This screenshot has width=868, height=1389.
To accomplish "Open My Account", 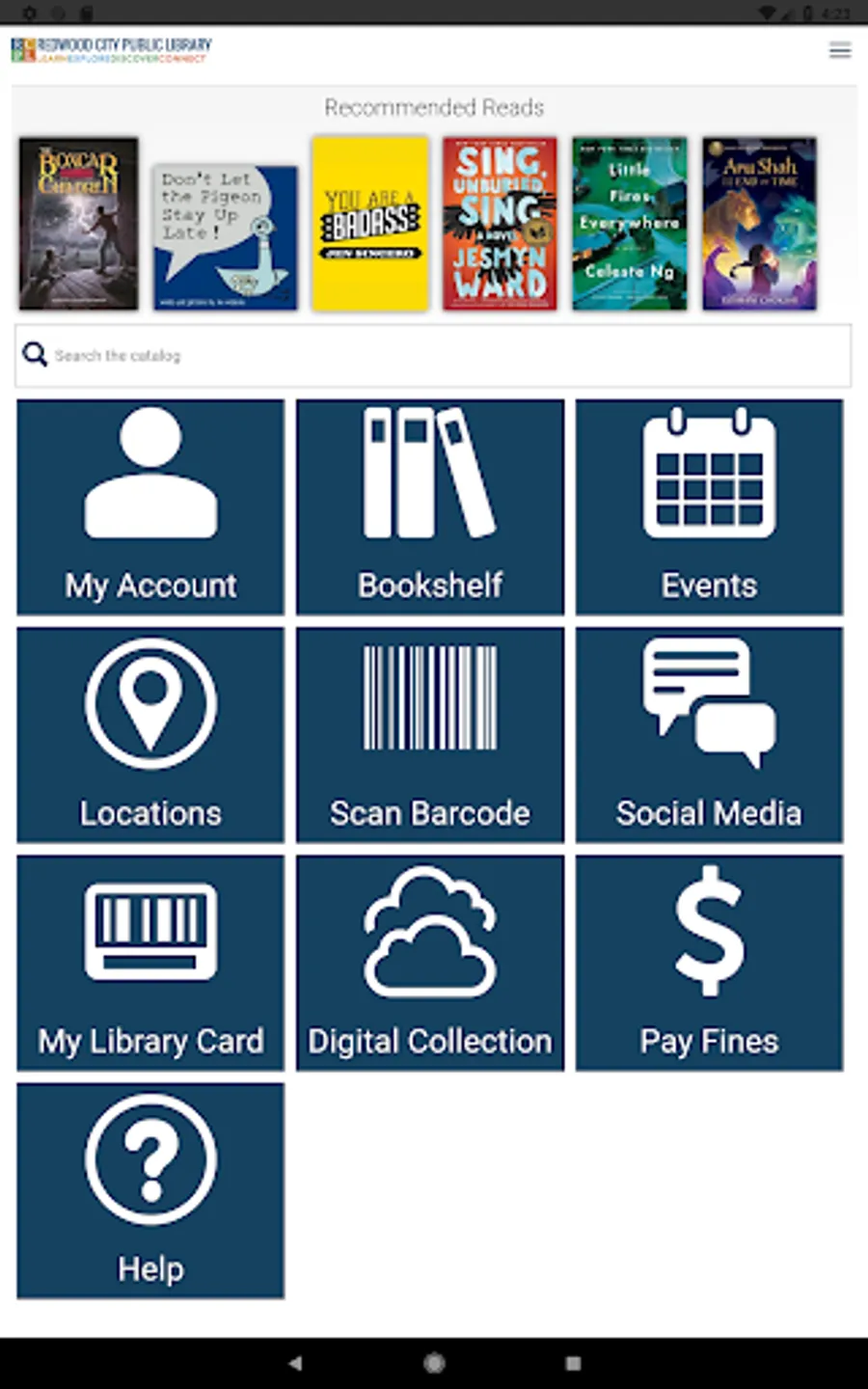I will [150, 507].
